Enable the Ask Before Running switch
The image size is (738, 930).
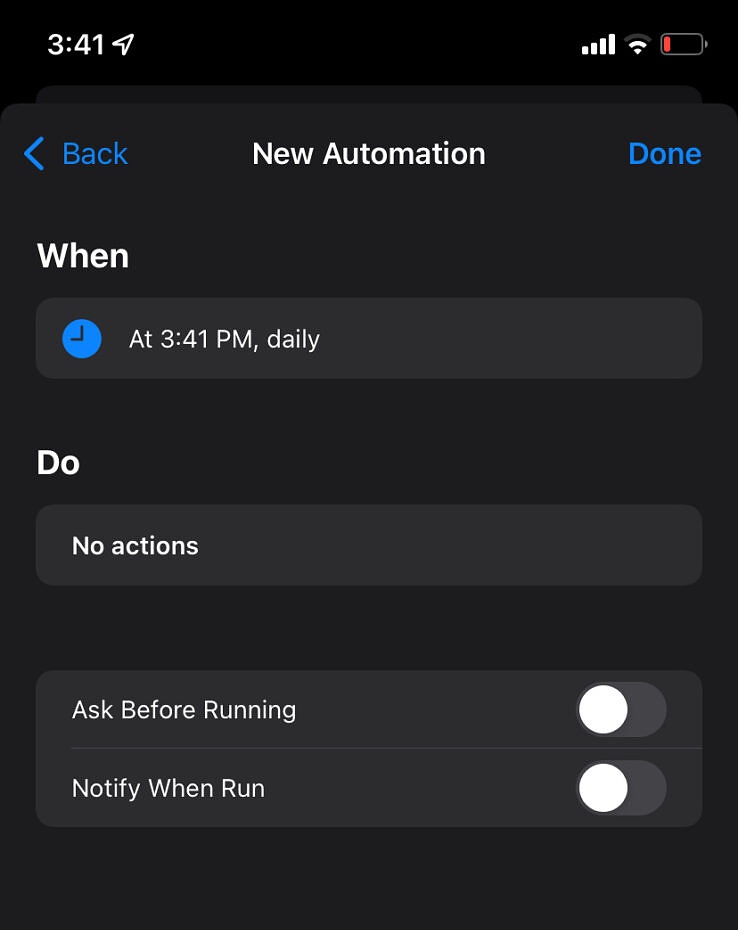click(x=620, y=710)
